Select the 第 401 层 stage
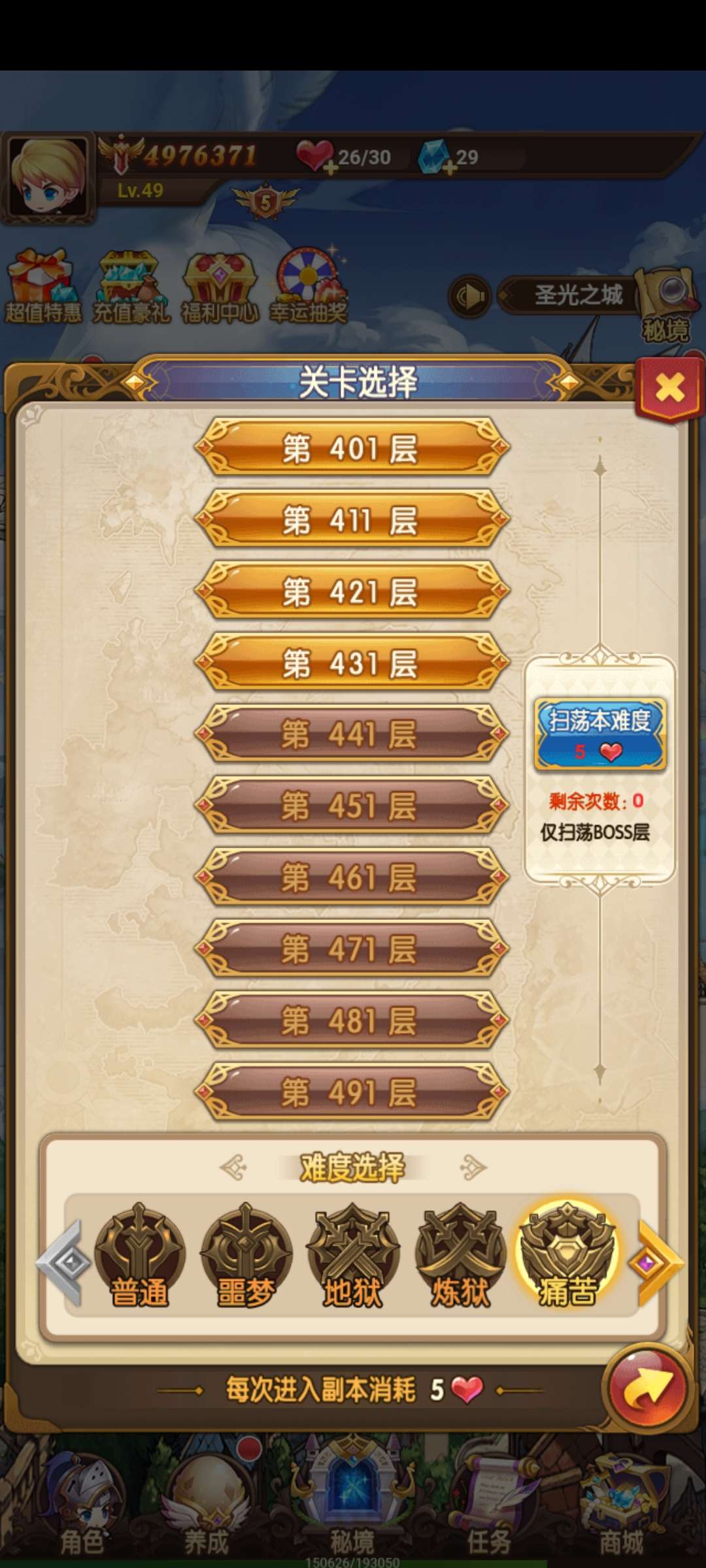The width and height of the screenshot is (706, 1568). [x=352, y=448]
